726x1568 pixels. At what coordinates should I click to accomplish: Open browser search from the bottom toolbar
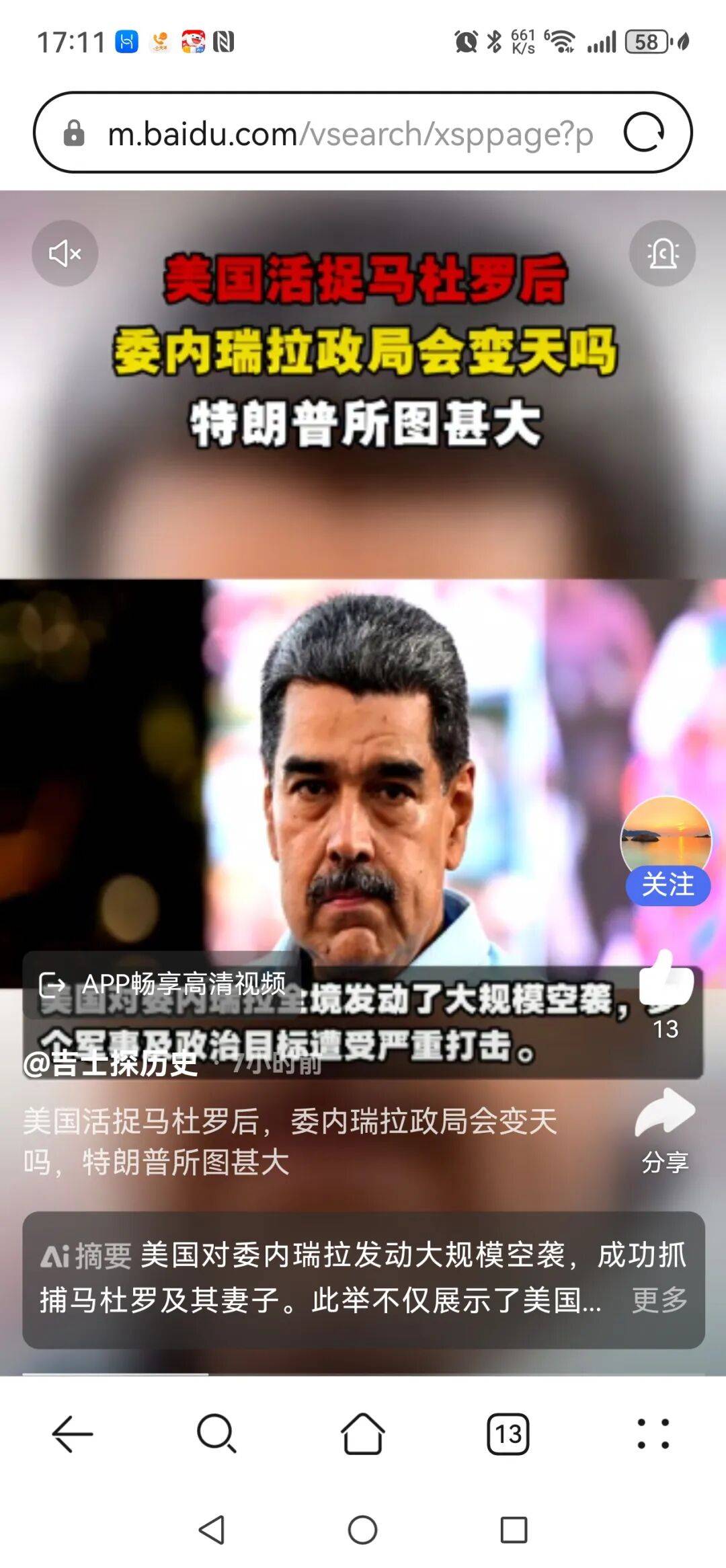[216, 1433]
